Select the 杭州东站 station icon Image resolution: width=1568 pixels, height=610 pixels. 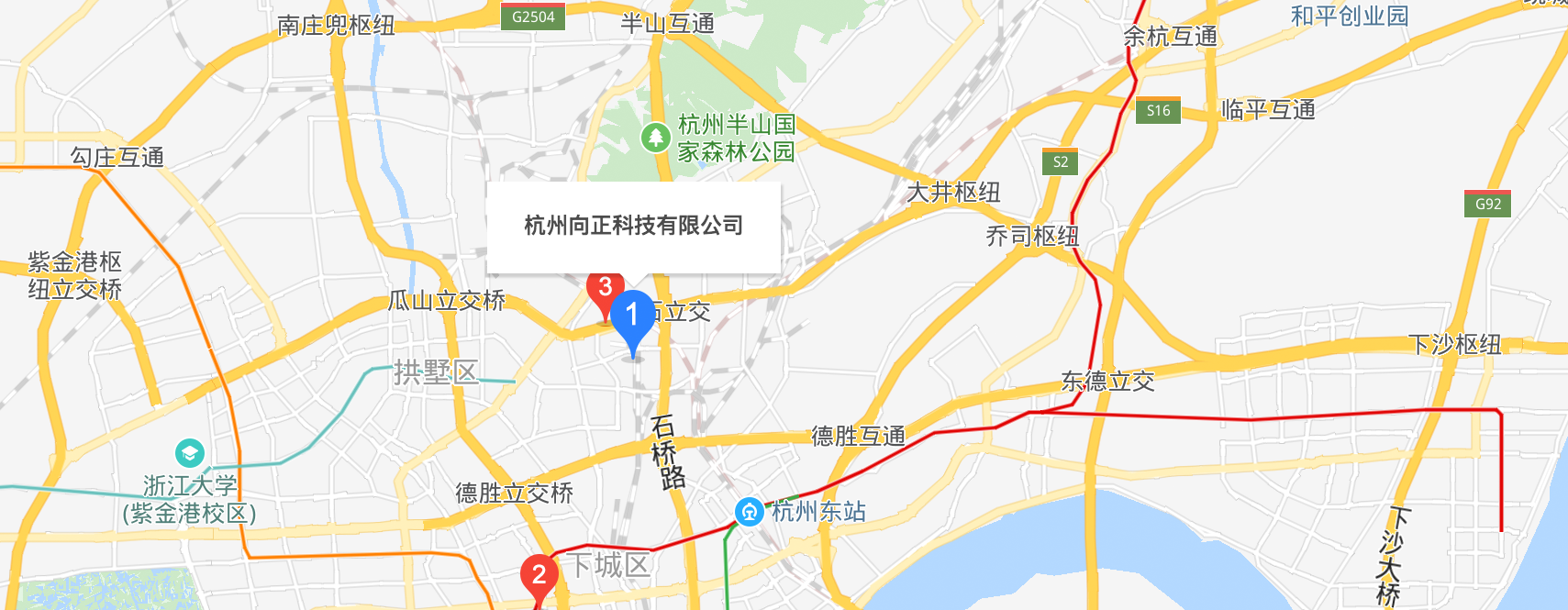click(x=750, y=511)
